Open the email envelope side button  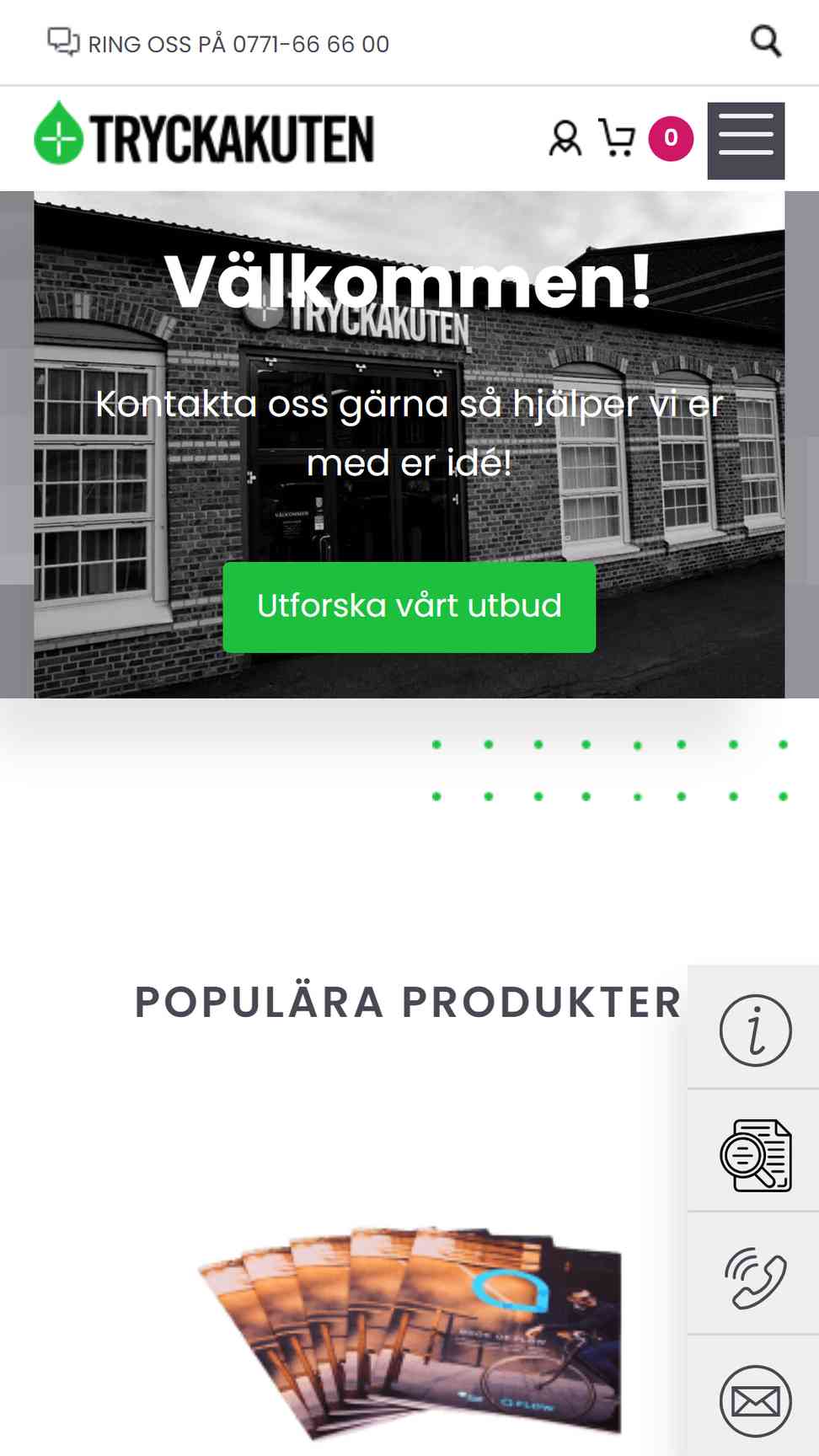755,1400
